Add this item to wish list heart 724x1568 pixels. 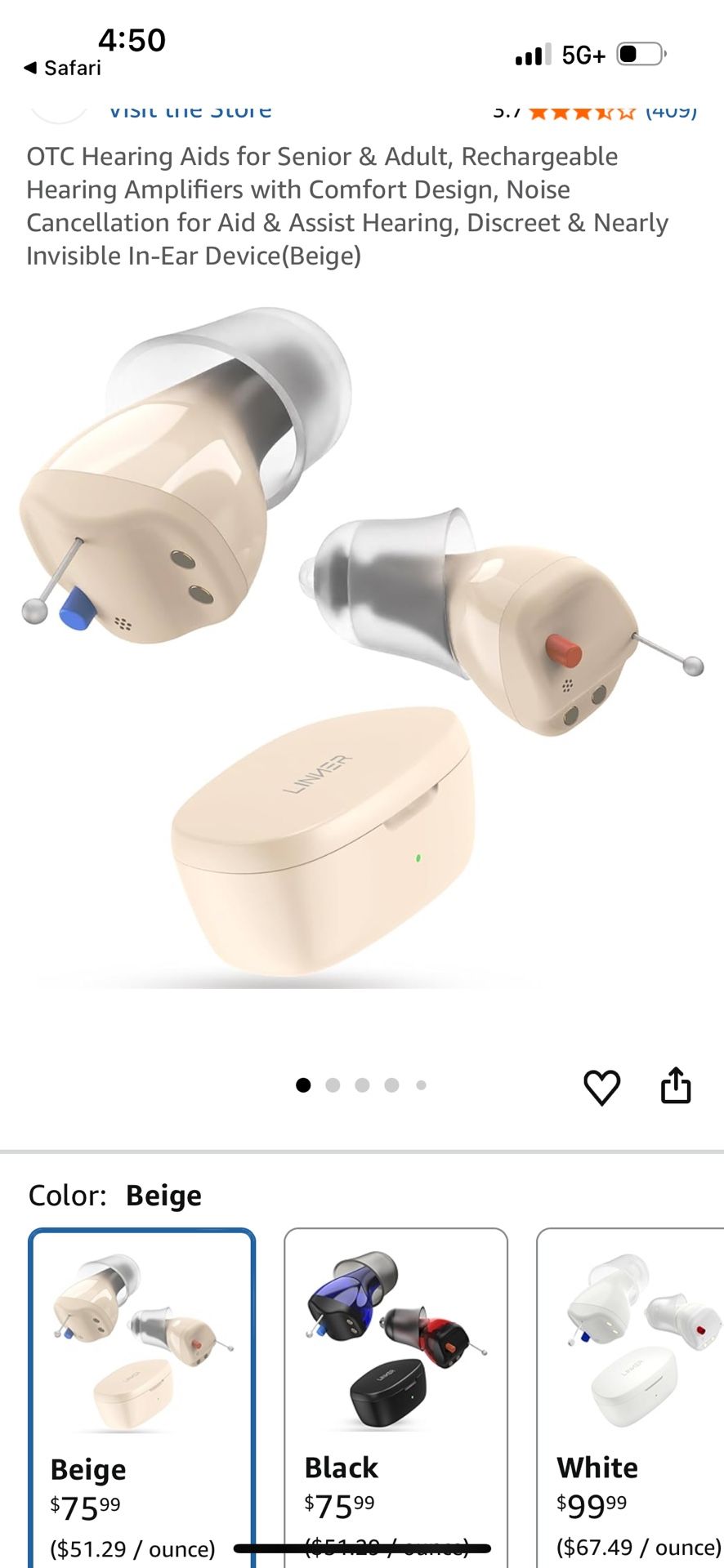coord(601,1087)
